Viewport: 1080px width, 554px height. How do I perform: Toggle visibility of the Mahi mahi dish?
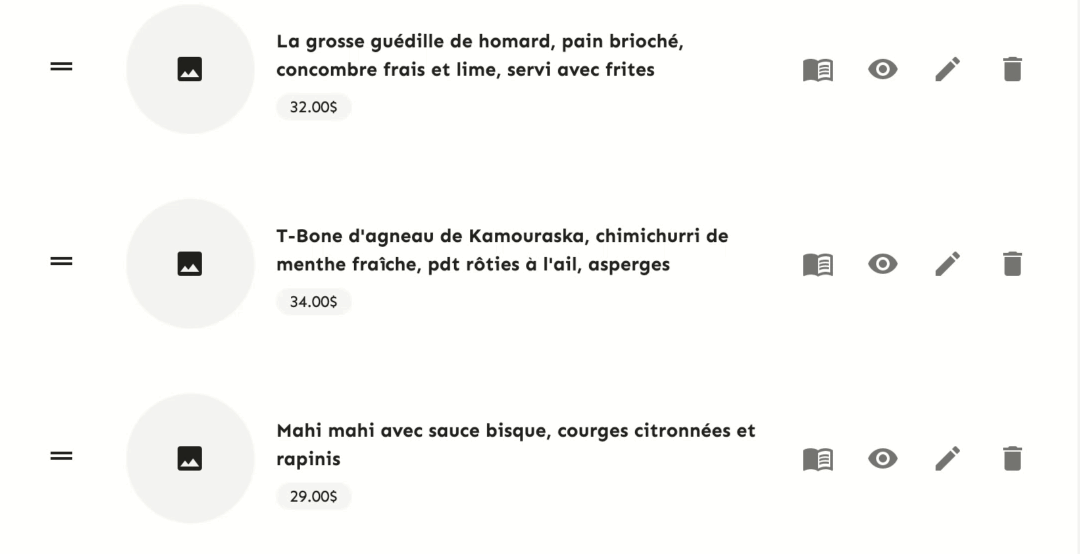883,459
